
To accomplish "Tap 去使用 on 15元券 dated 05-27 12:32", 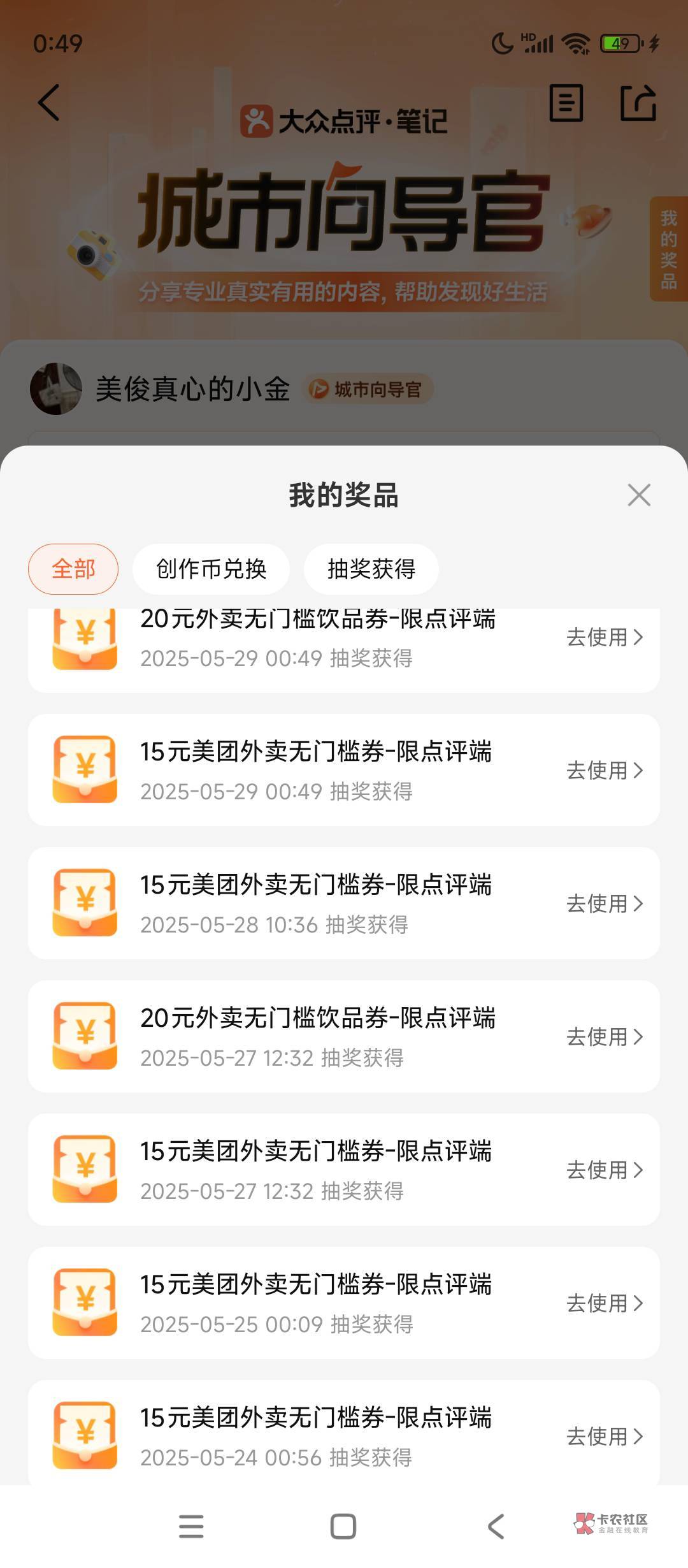I will coord(604,1170).
